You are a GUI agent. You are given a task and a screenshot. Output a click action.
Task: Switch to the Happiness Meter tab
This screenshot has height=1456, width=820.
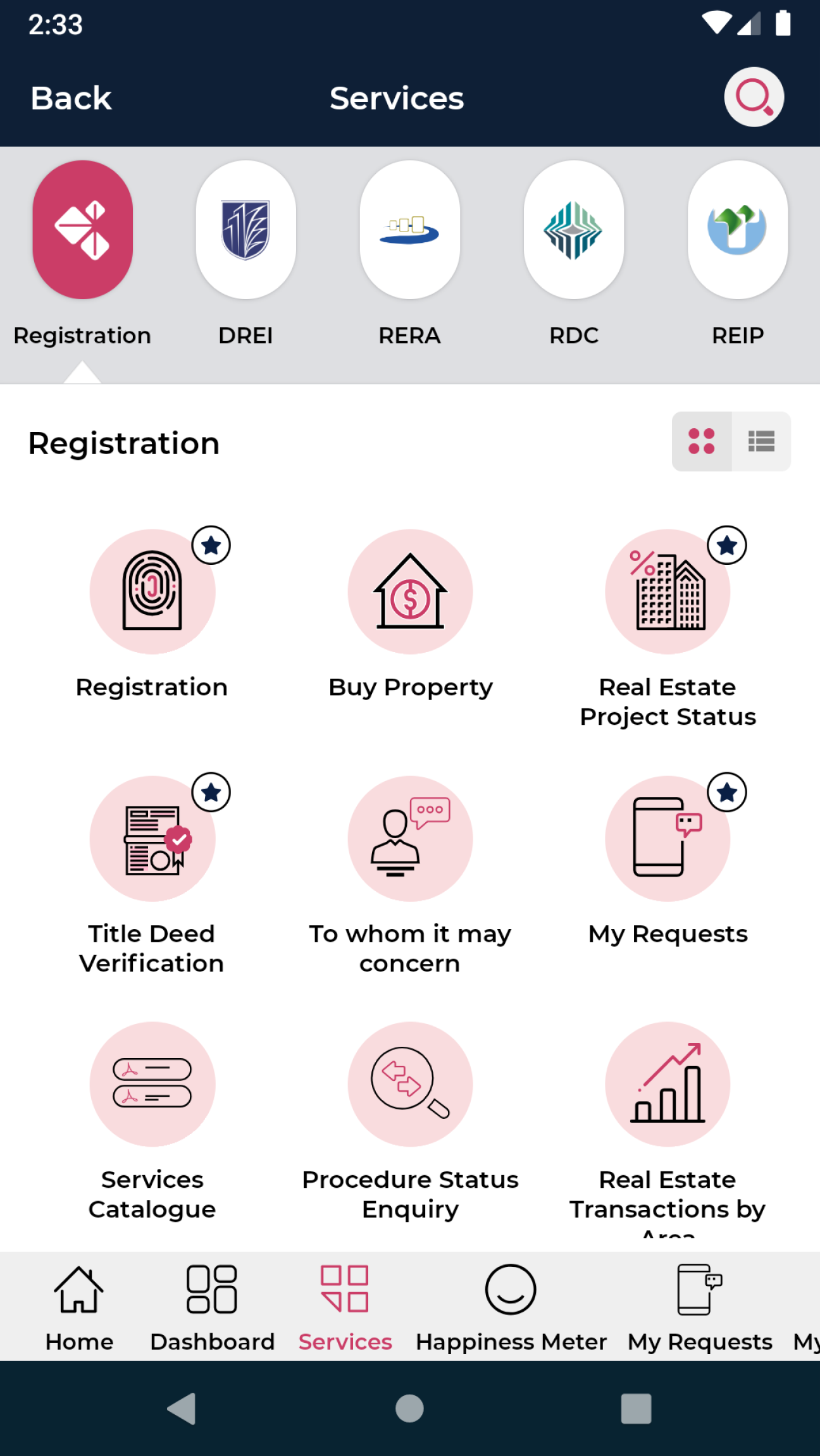511,1305
